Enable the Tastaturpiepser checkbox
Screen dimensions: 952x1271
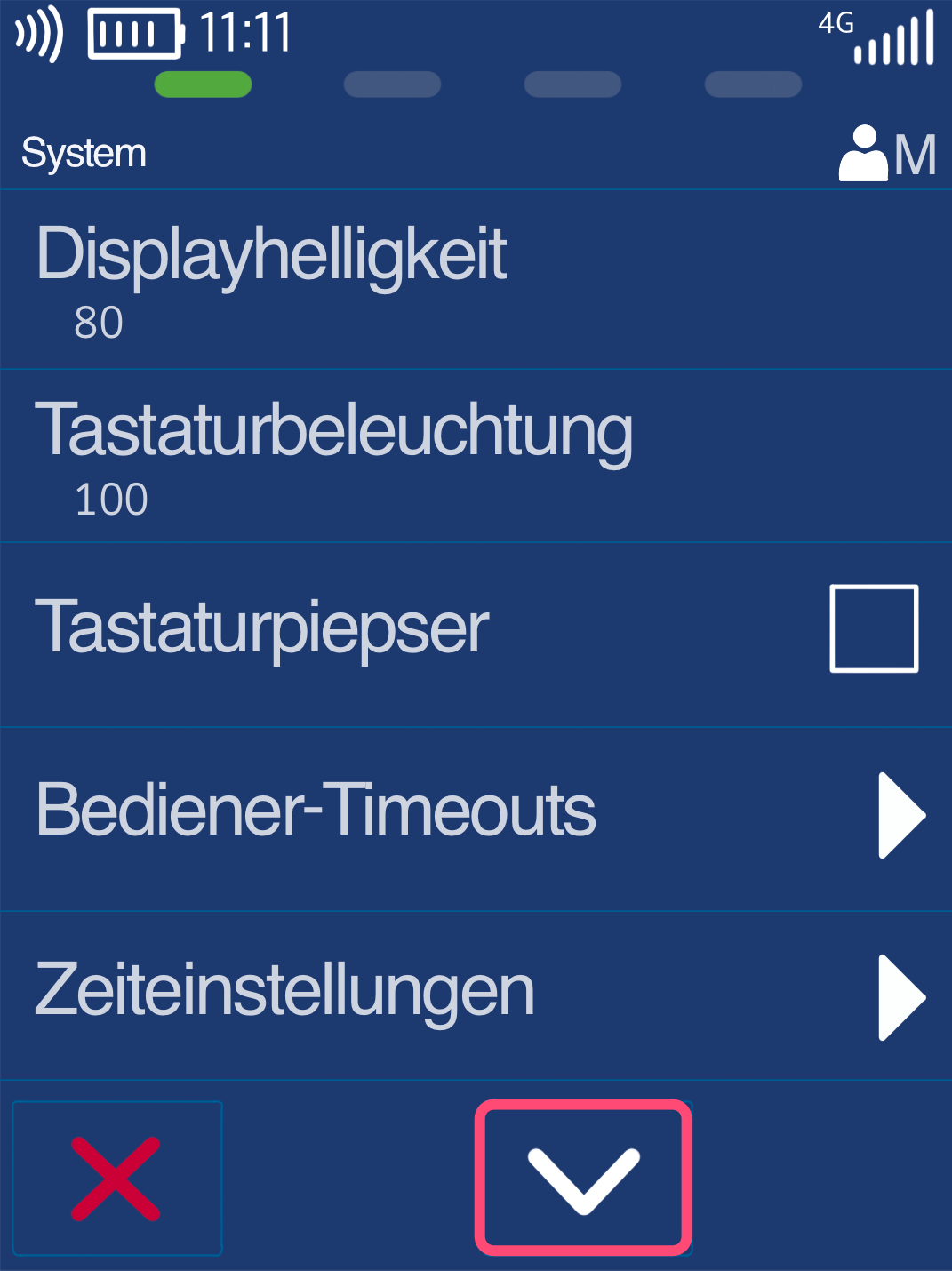pos(873,628)
